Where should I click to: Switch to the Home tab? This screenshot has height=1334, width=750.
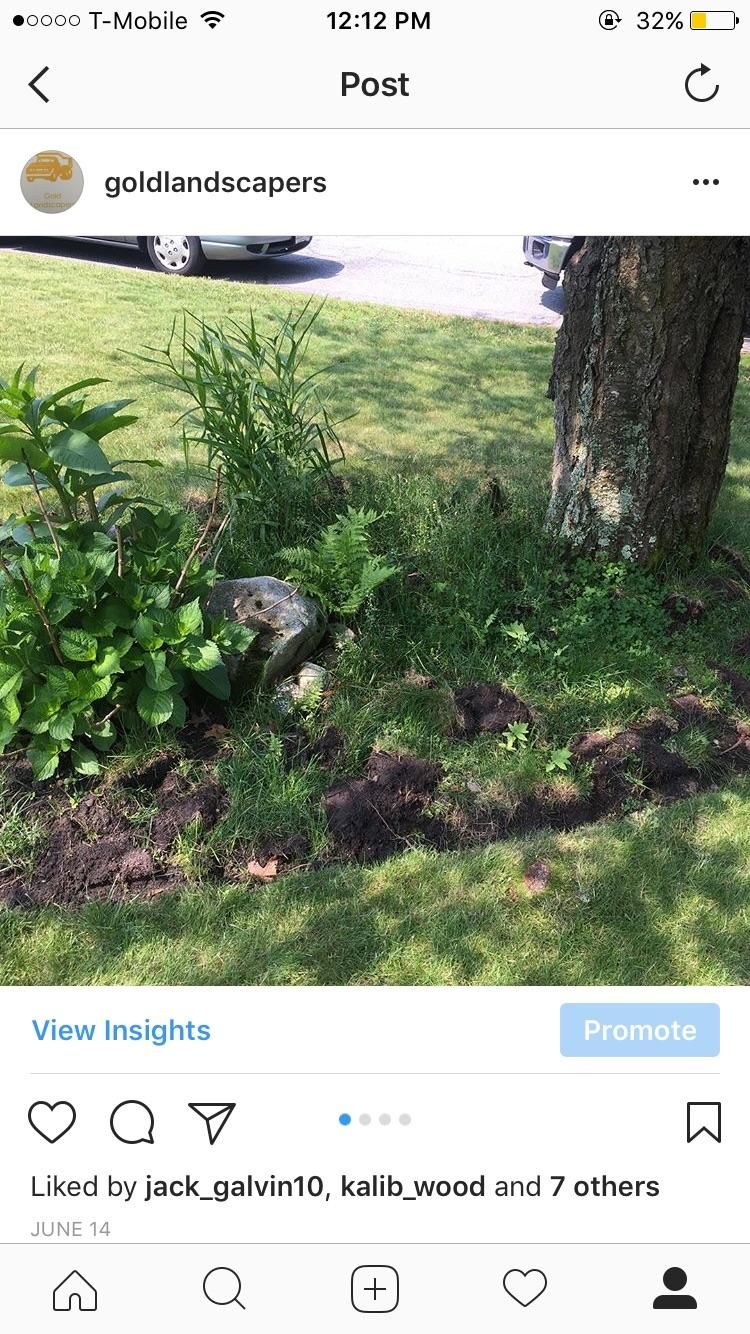click(75, 1289)
